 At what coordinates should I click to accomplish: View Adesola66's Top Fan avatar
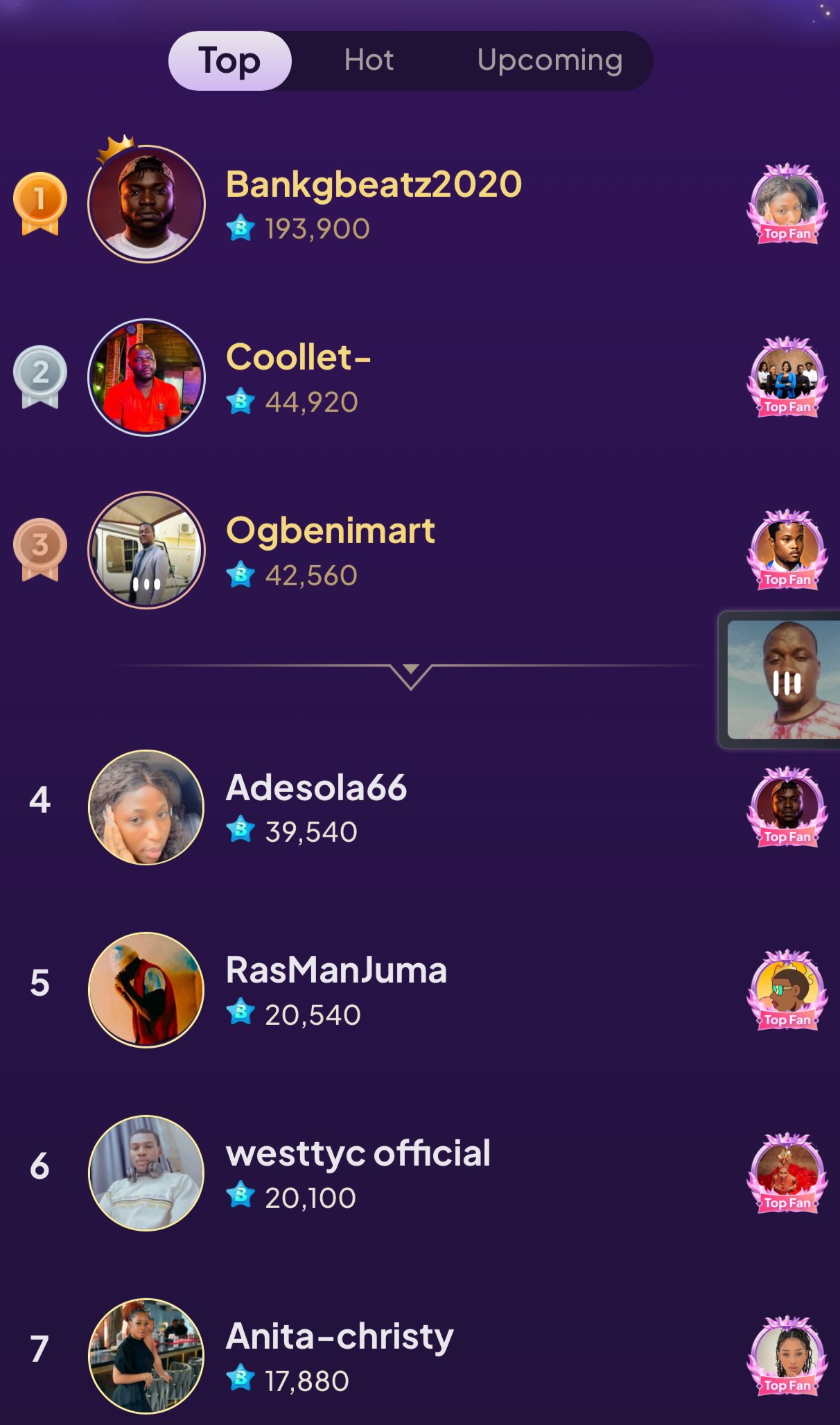pos(787,807)
